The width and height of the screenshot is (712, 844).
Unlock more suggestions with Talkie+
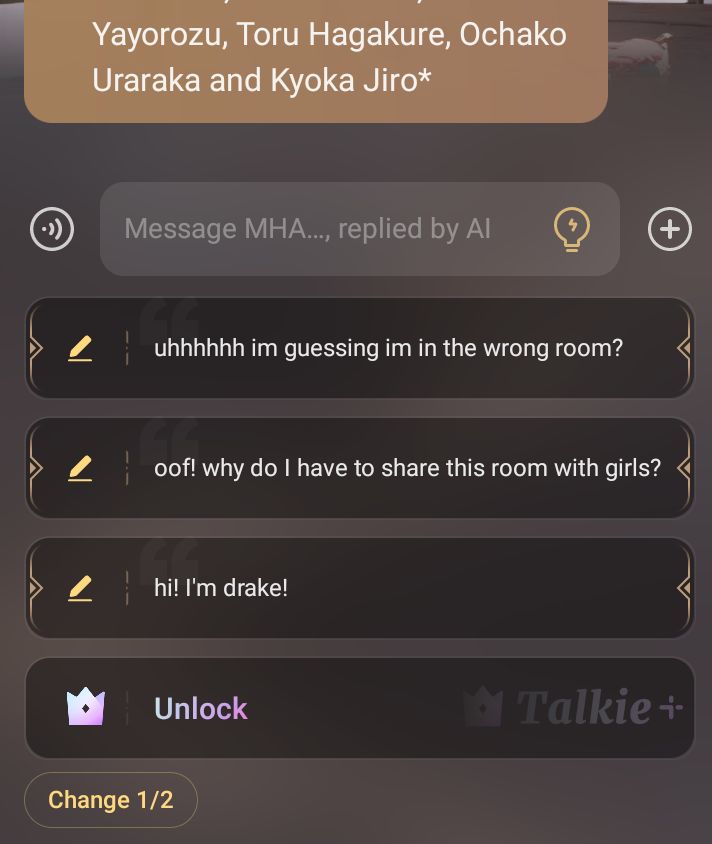coord(200,708)
